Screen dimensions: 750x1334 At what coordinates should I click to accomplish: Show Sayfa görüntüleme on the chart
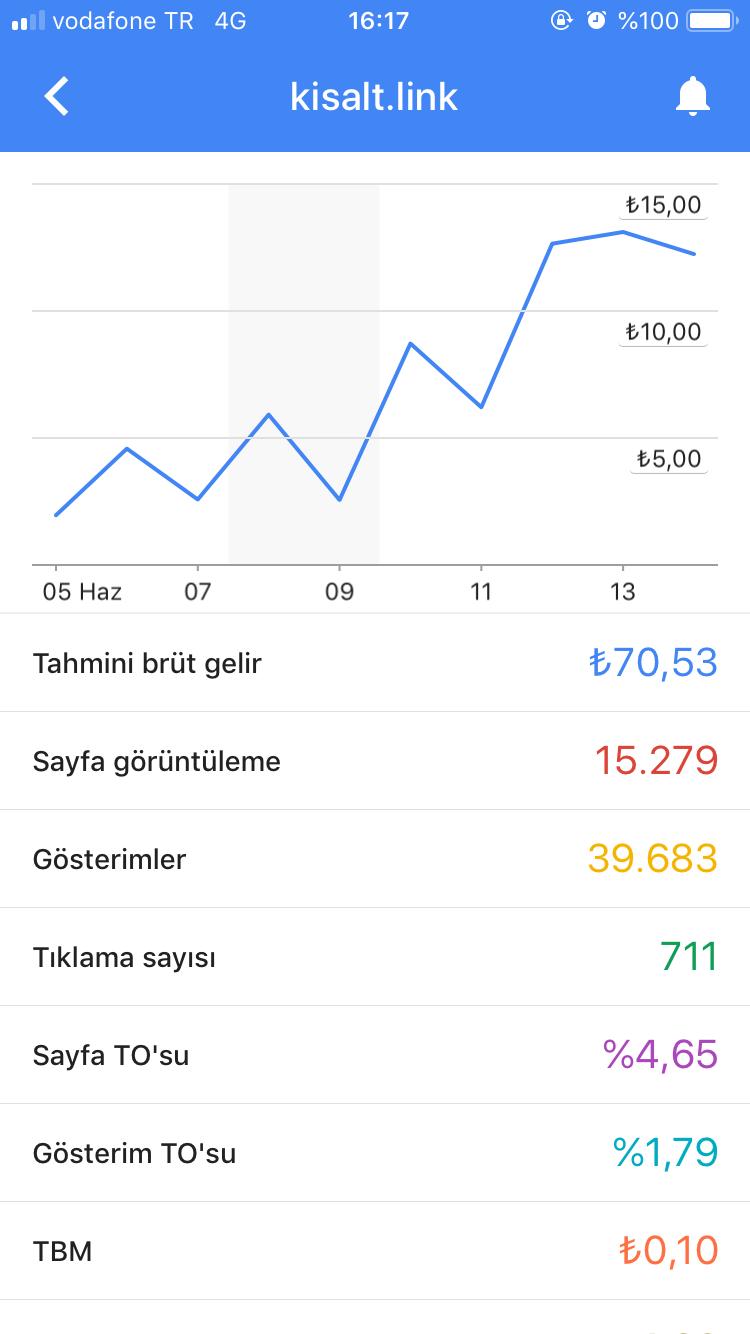point(375,761)
